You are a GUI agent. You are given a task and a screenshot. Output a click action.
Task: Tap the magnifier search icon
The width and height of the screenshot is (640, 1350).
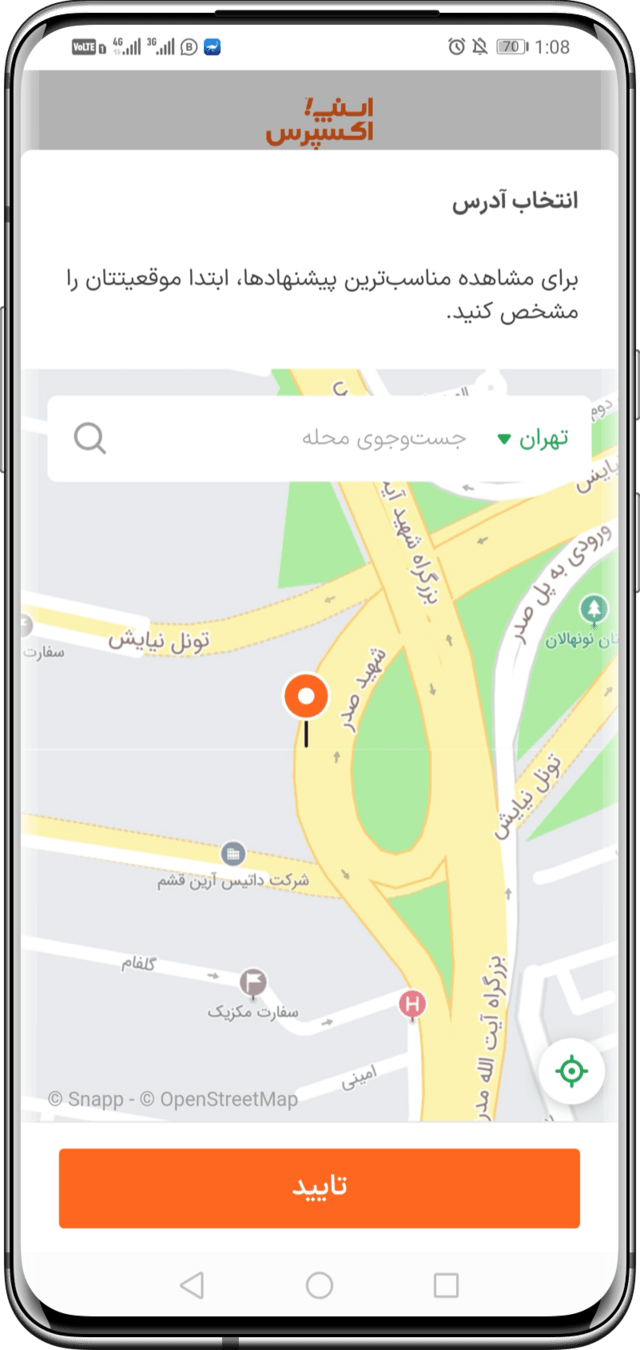pos(90,438)
